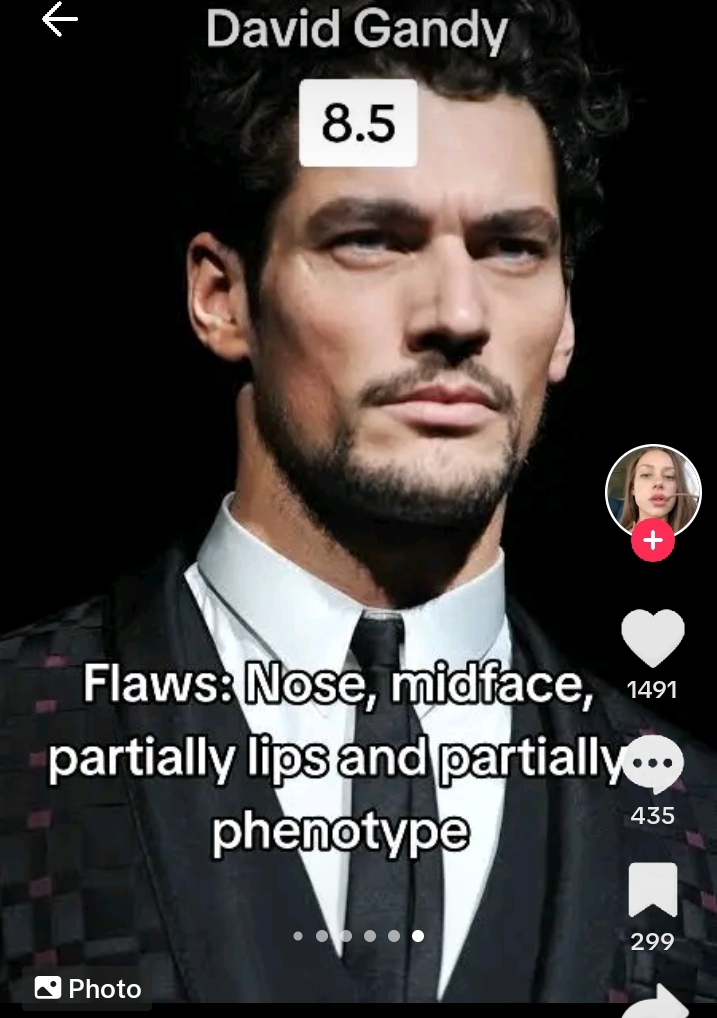Like this photo post

point(653,640)
